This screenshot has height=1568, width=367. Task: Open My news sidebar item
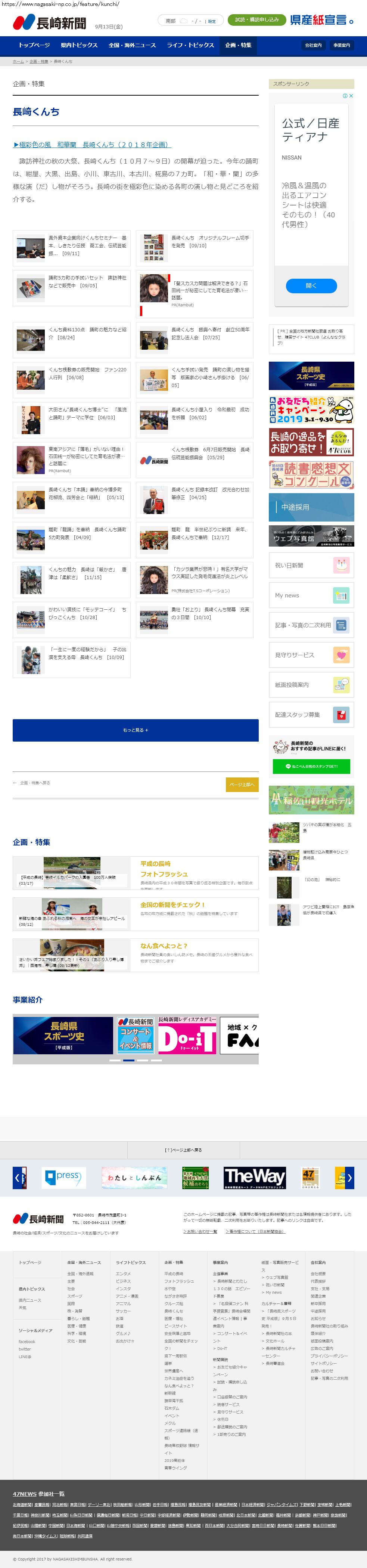click(x=311, y=595)
